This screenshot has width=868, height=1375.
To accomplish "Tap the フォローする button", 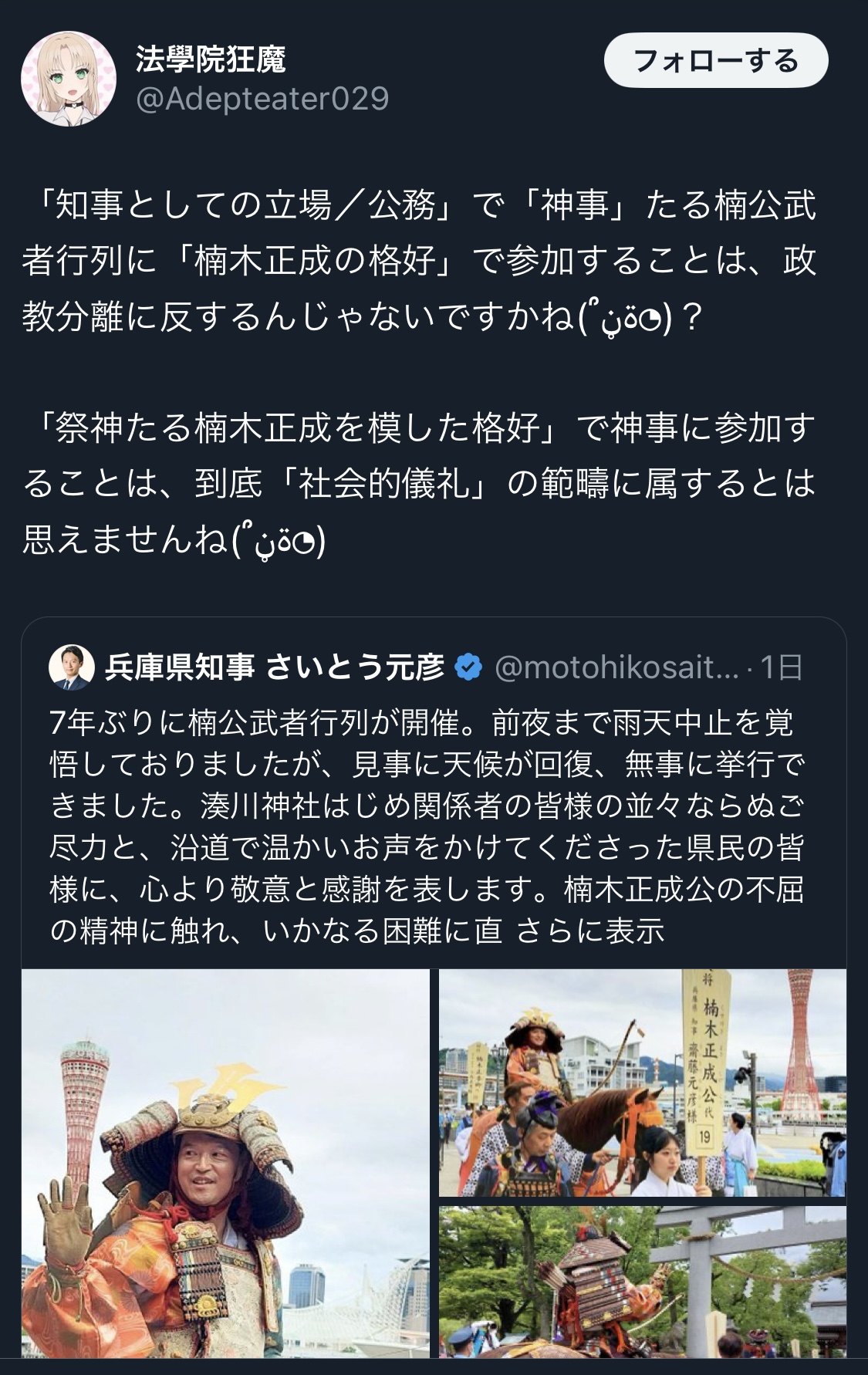I will point(715,60).
